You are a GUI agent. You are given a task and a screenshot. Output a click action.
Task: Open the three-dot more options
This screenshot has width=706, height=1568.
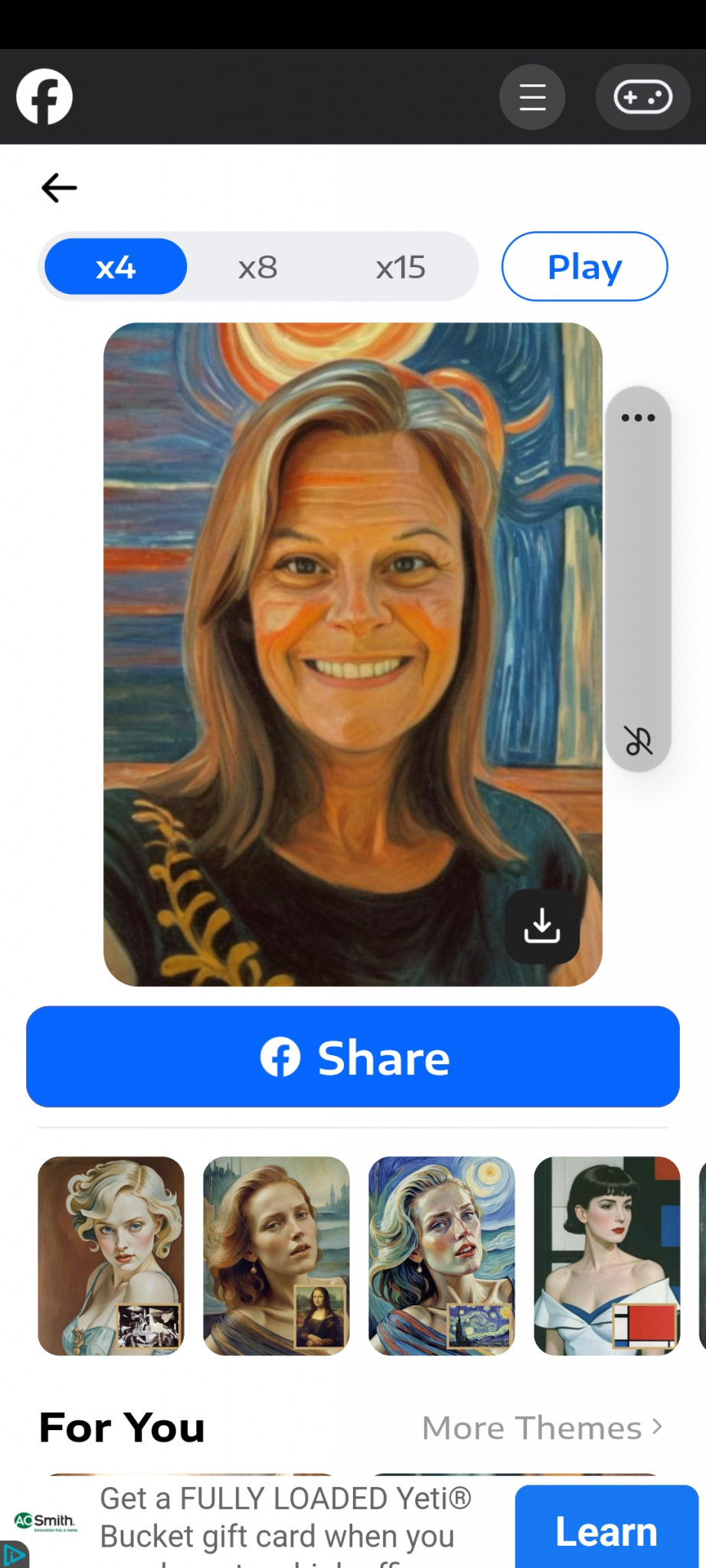[x=638, y=418]
